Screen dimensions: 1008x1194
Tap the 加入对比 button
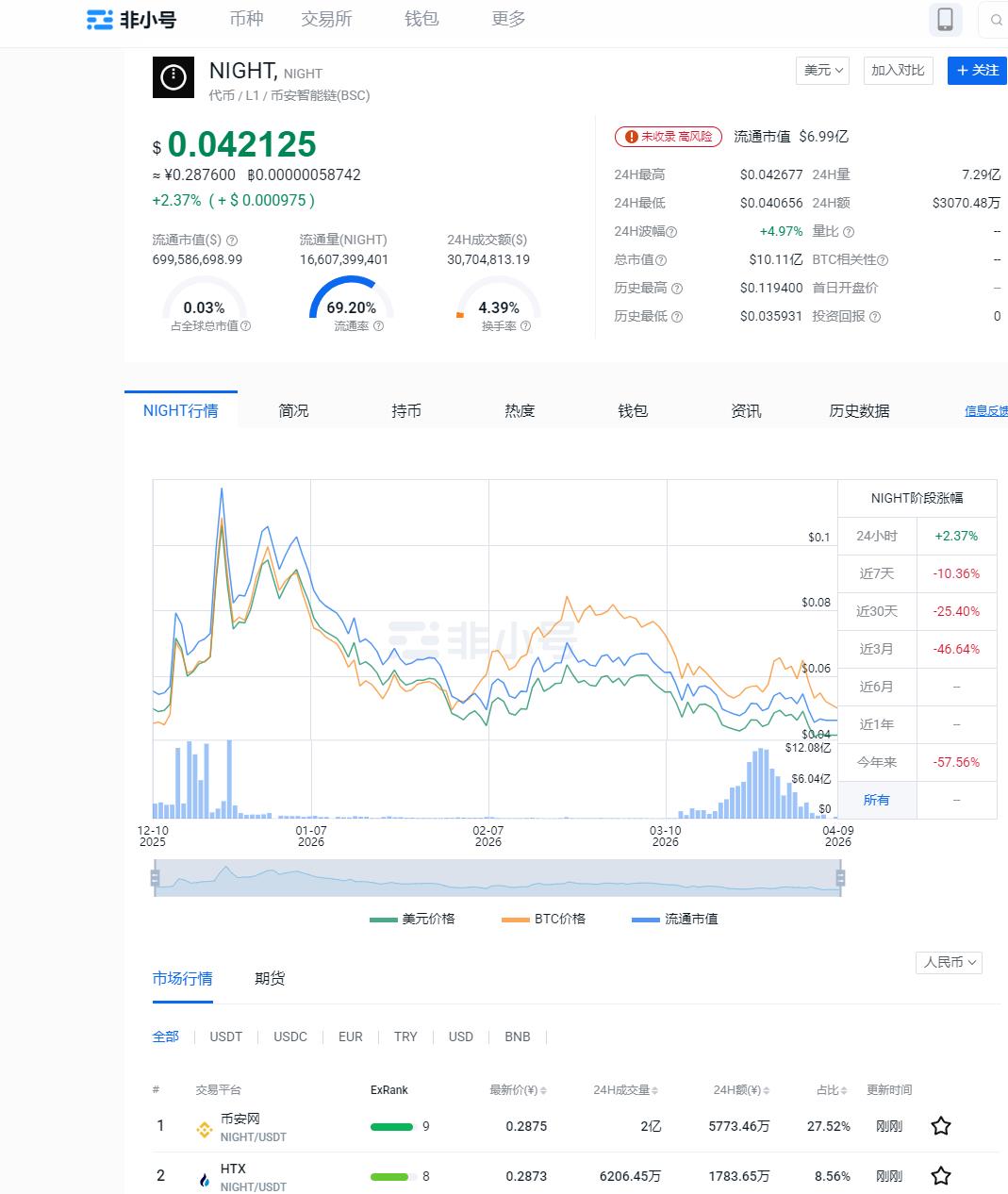[x=898, y=71]
